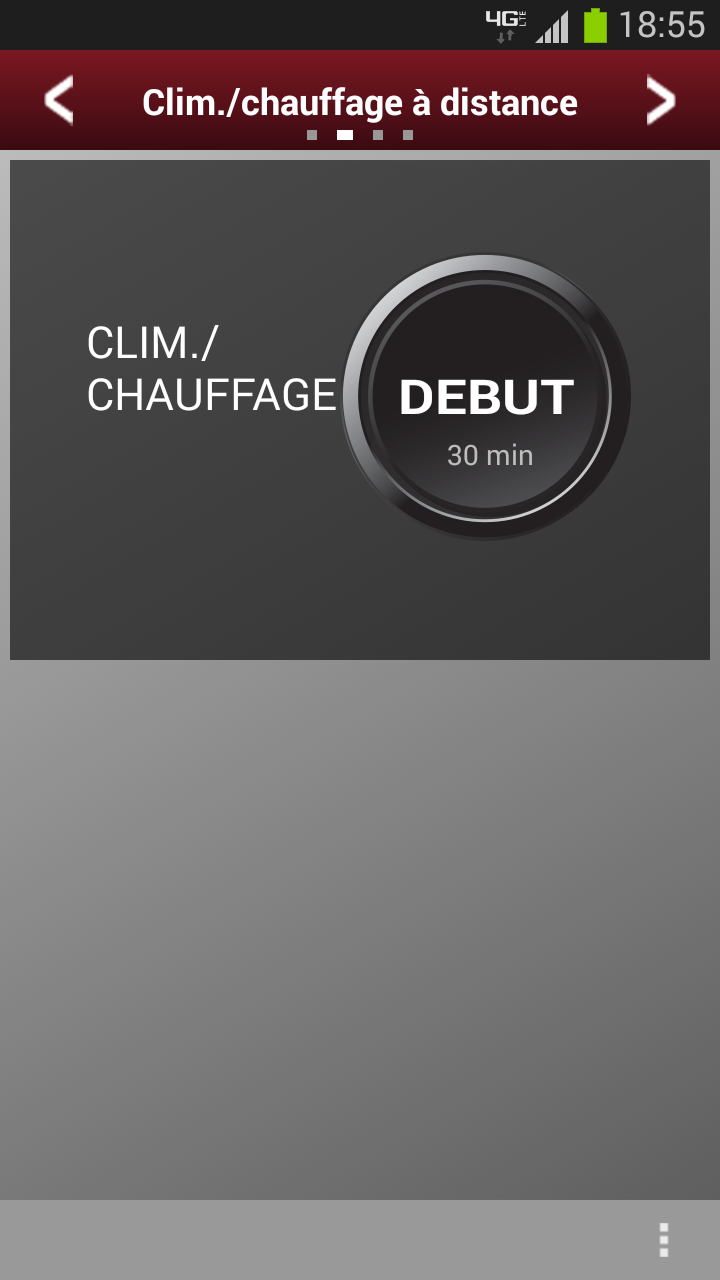Image resolution: width=720 pixels, height=1280 pixels.
Task: Go to the previous page with left arrow
Action: 59,101
